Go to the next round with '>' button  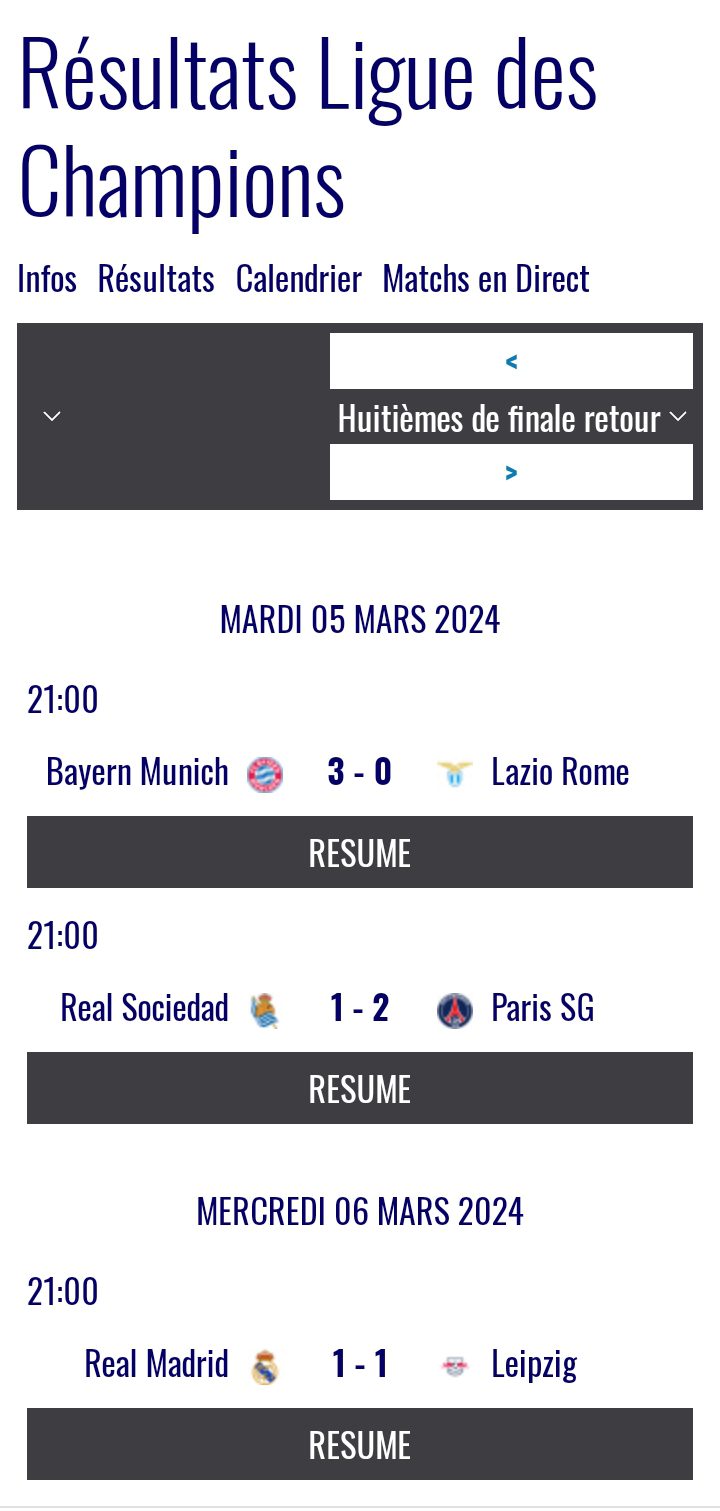pos(511,472)
